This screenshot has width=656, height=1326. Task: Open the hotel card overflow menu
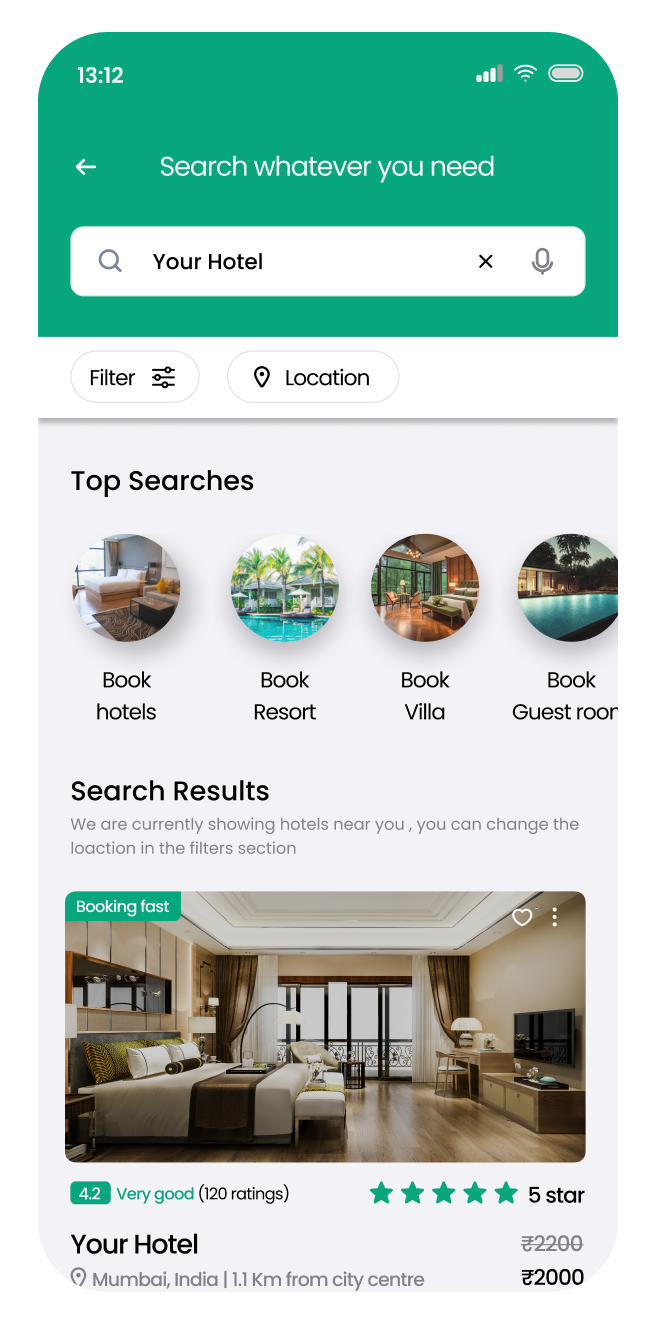click(555, 917)
